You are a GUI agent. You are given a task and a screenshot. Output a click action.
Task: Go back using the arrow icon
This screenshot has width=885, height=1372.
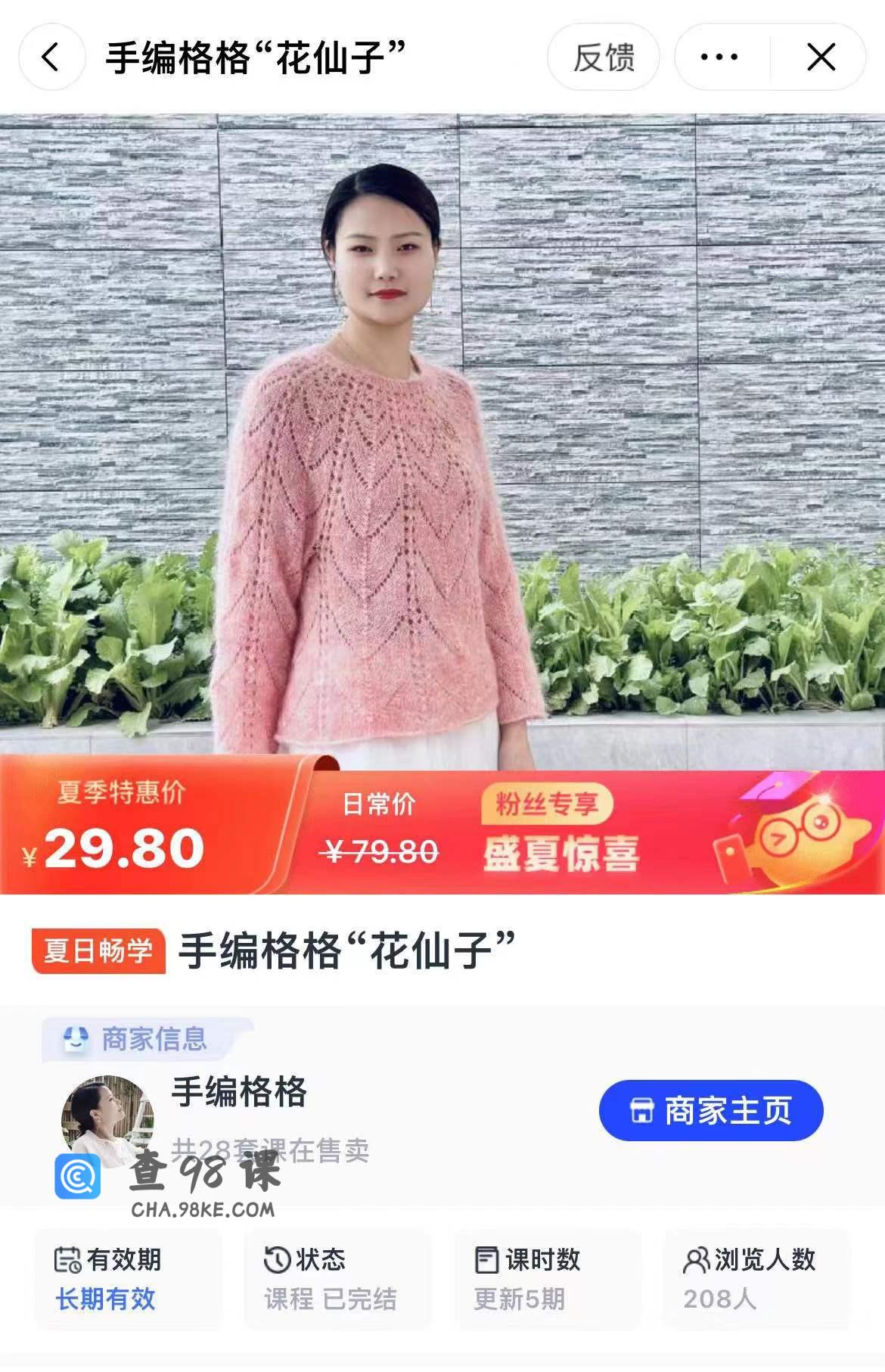pyautogui.click(x=51, y=58)
